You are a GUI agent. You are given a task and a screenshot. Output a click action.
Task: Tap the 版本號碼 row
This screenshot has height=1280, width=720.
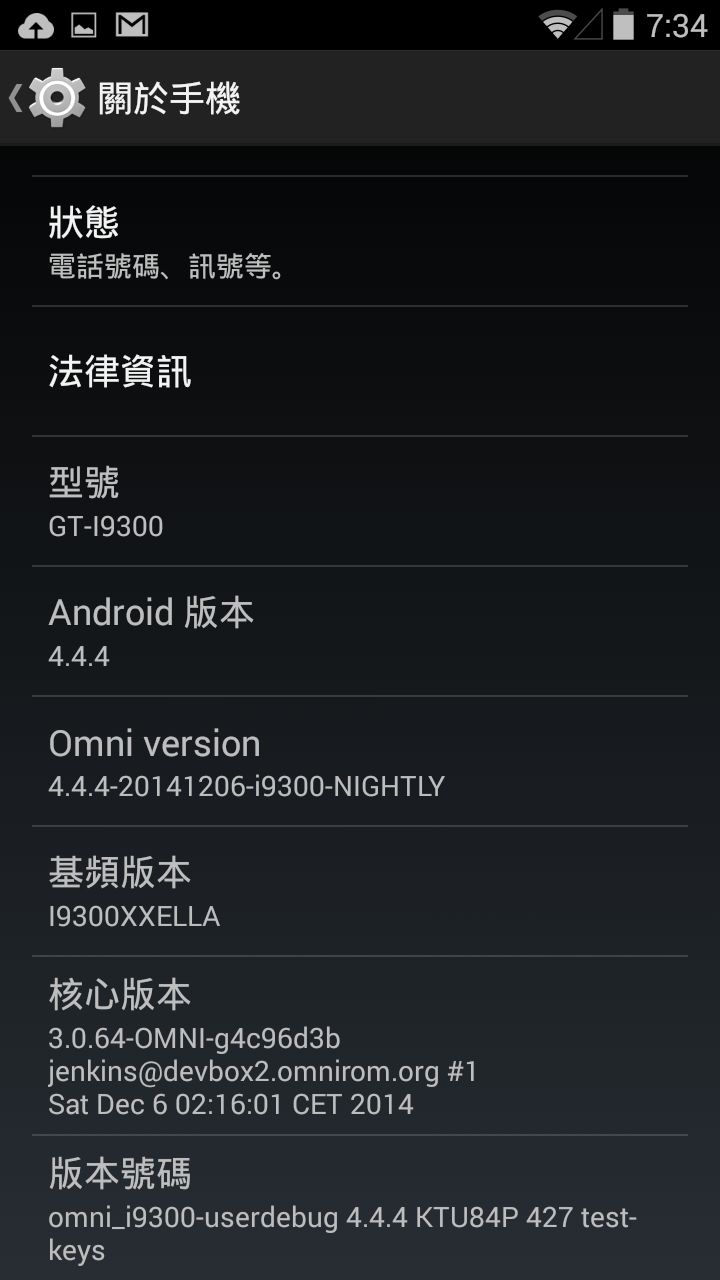pyautogui.click(x=360, y=1208)
